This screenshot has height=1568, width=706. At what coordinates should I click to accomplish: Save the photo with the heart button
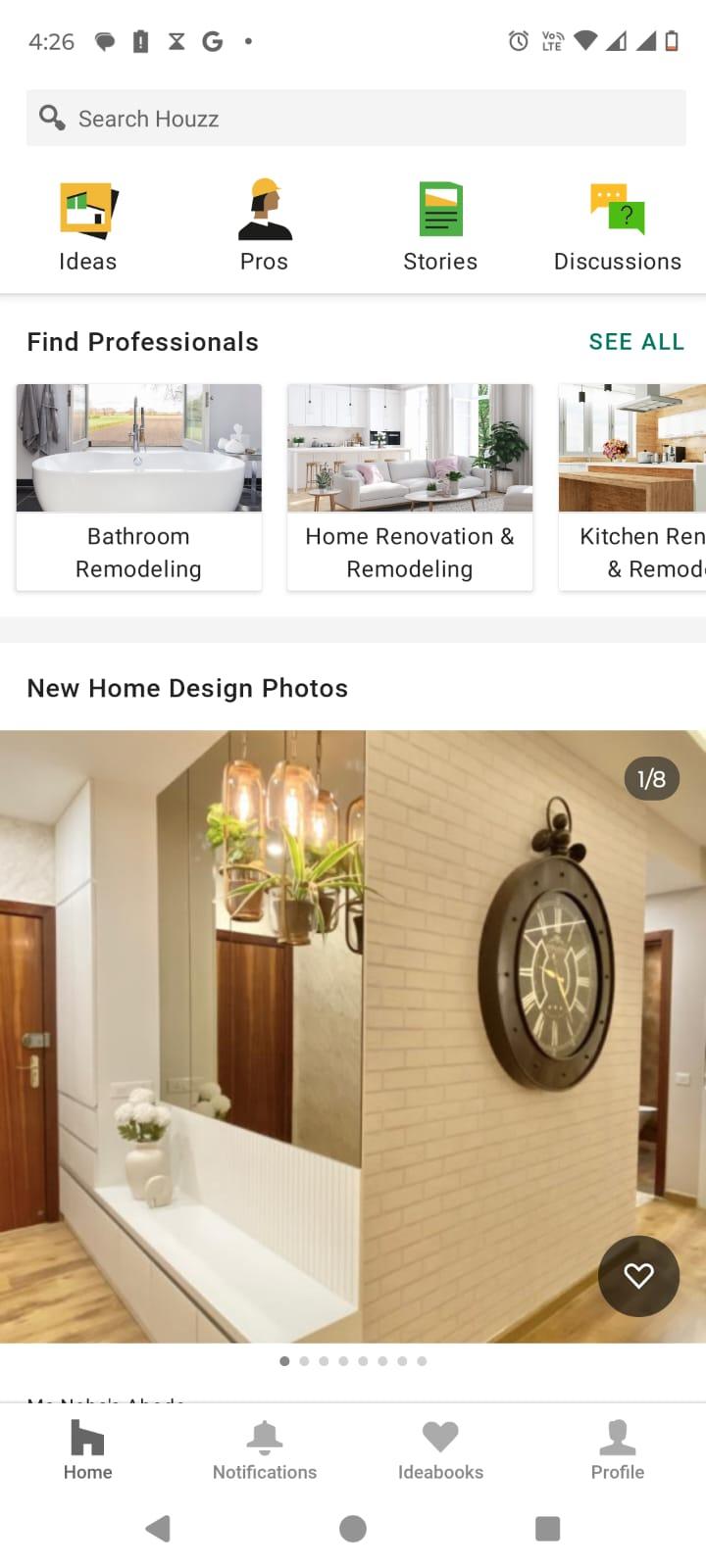[x=638, y=1275]
